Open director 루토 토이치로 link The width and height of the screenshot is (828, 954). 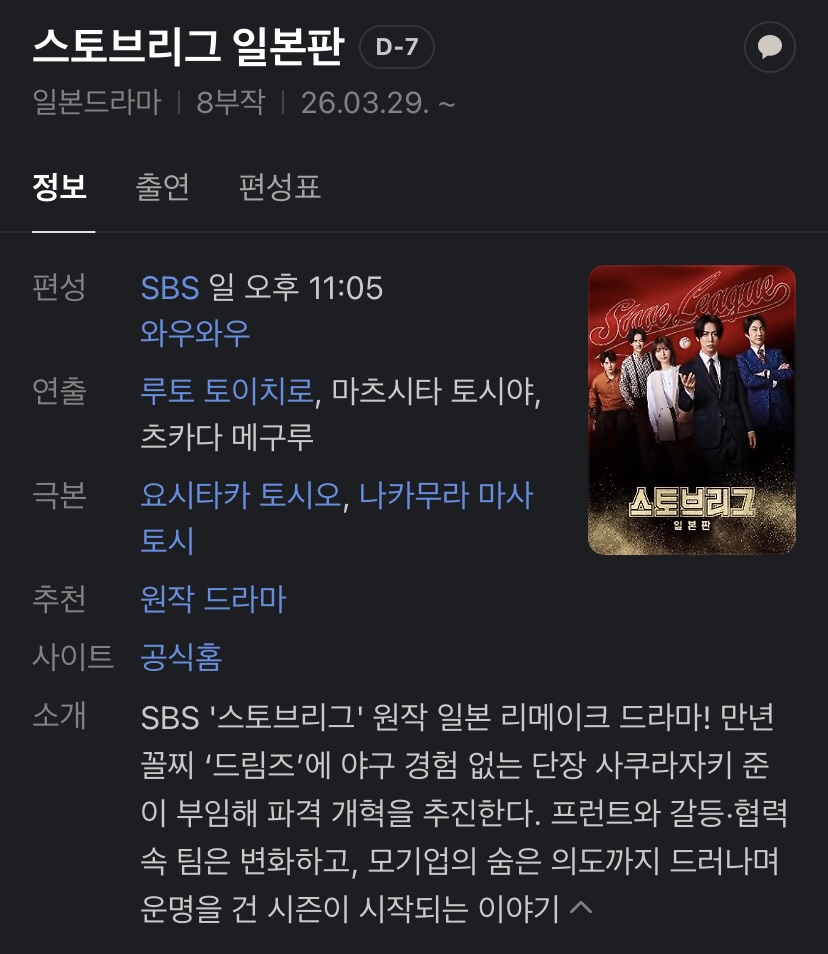click(x=227, y=391)
